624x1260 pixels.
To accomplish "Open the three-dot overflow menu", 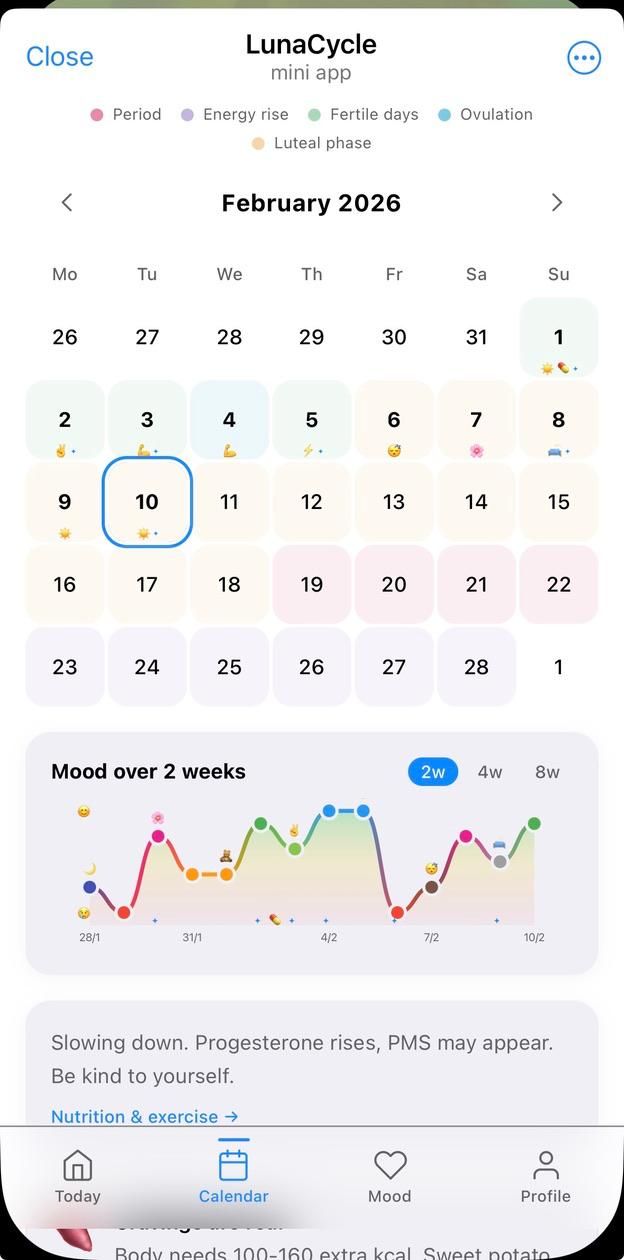I will point(584,58).
